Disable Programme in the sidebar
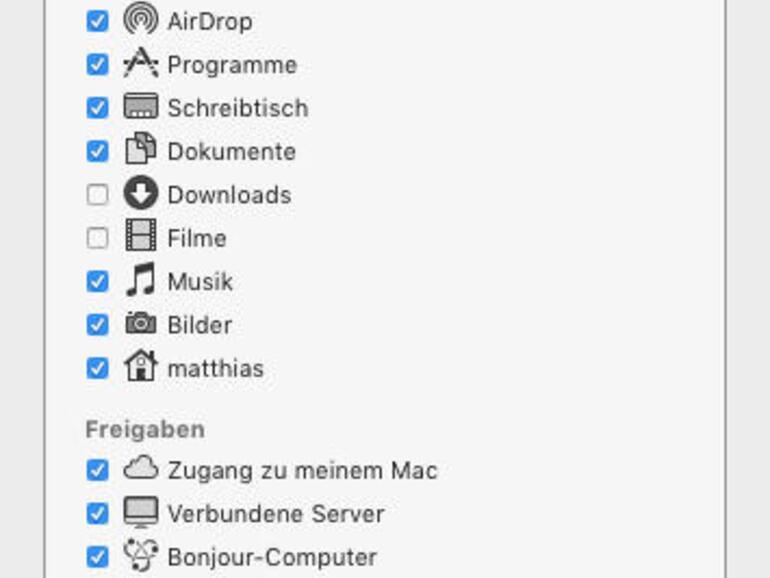The height and width of the screenshot is (578, 770). tap(97, 65)
